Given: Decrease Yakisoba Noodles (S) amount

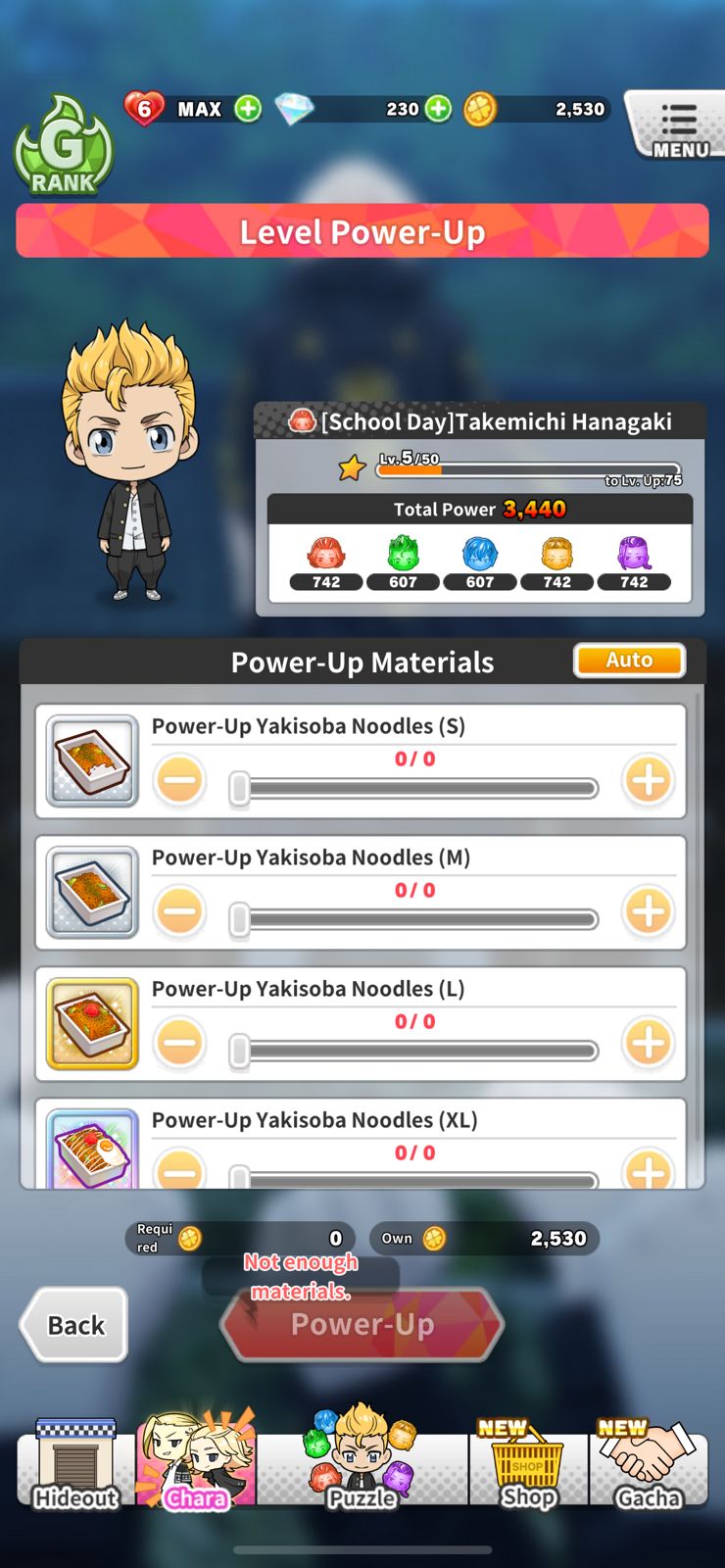Looking at the screenshot, I should 180,781.
